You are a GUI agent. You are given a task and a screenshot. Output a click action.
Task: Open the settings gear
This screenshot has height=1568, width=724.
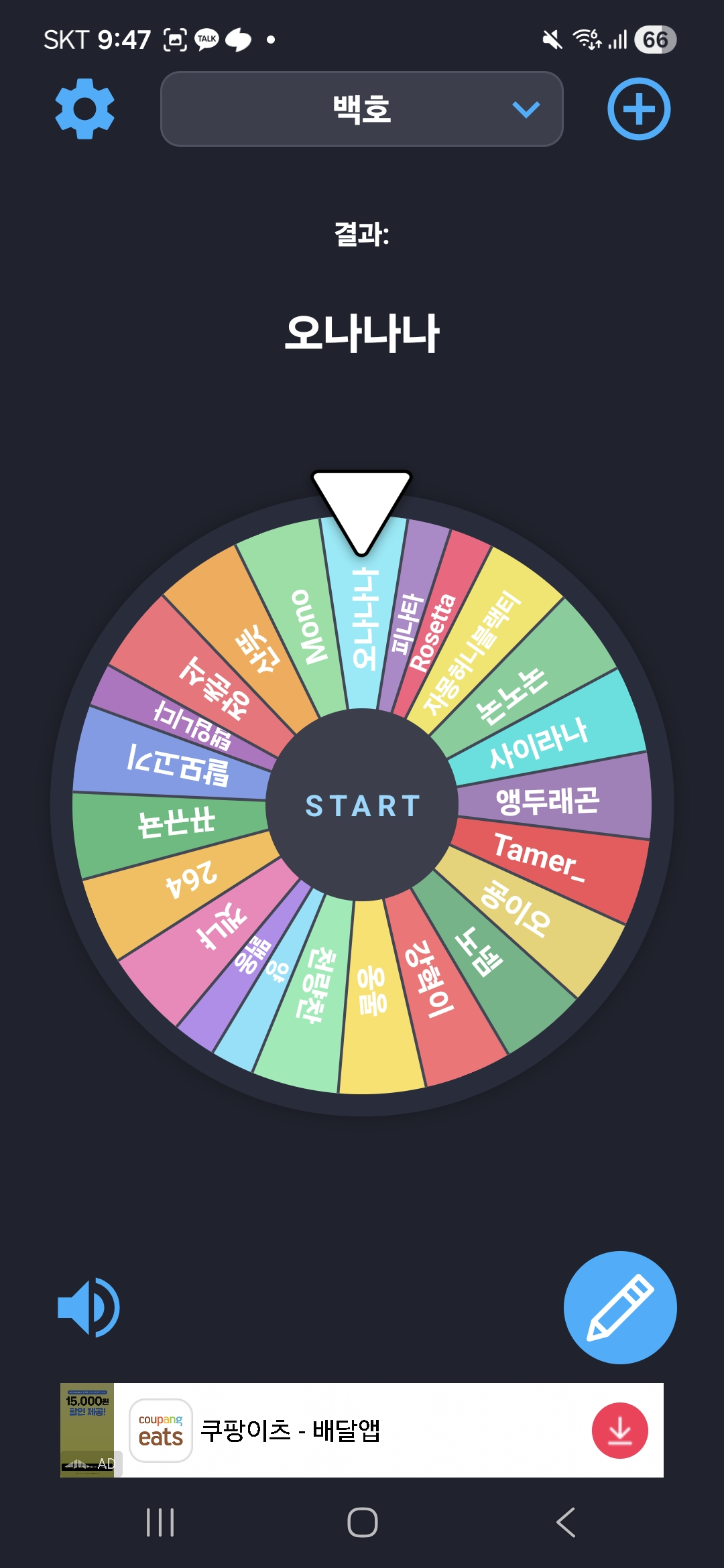(x=84, y=109)
